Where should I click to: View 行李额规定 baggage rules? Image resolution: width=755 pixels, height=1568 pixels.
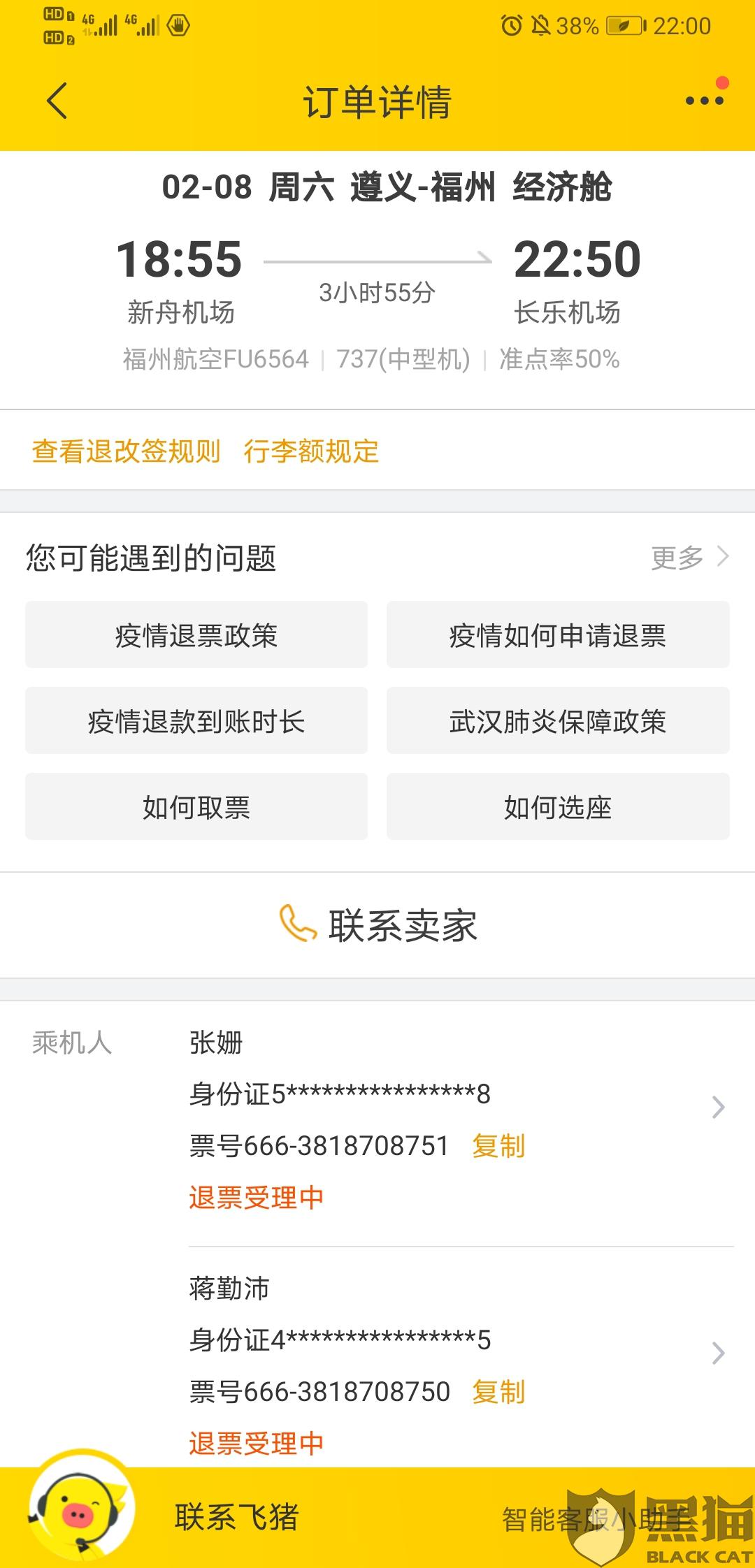pos(311,451)
